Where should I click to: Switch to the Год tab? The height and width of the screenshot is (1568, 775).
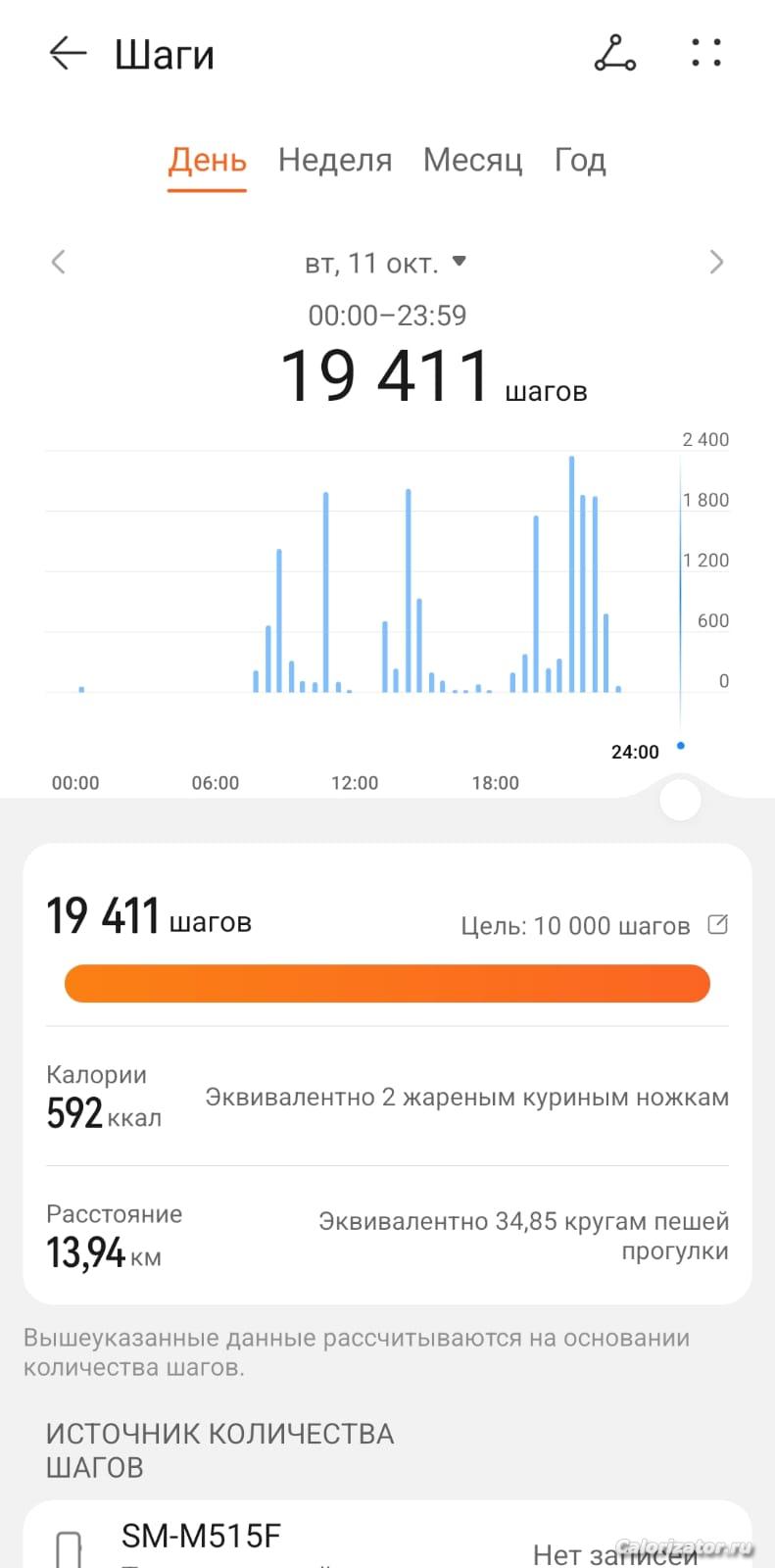pyautogui.click(x=580, y=160)
